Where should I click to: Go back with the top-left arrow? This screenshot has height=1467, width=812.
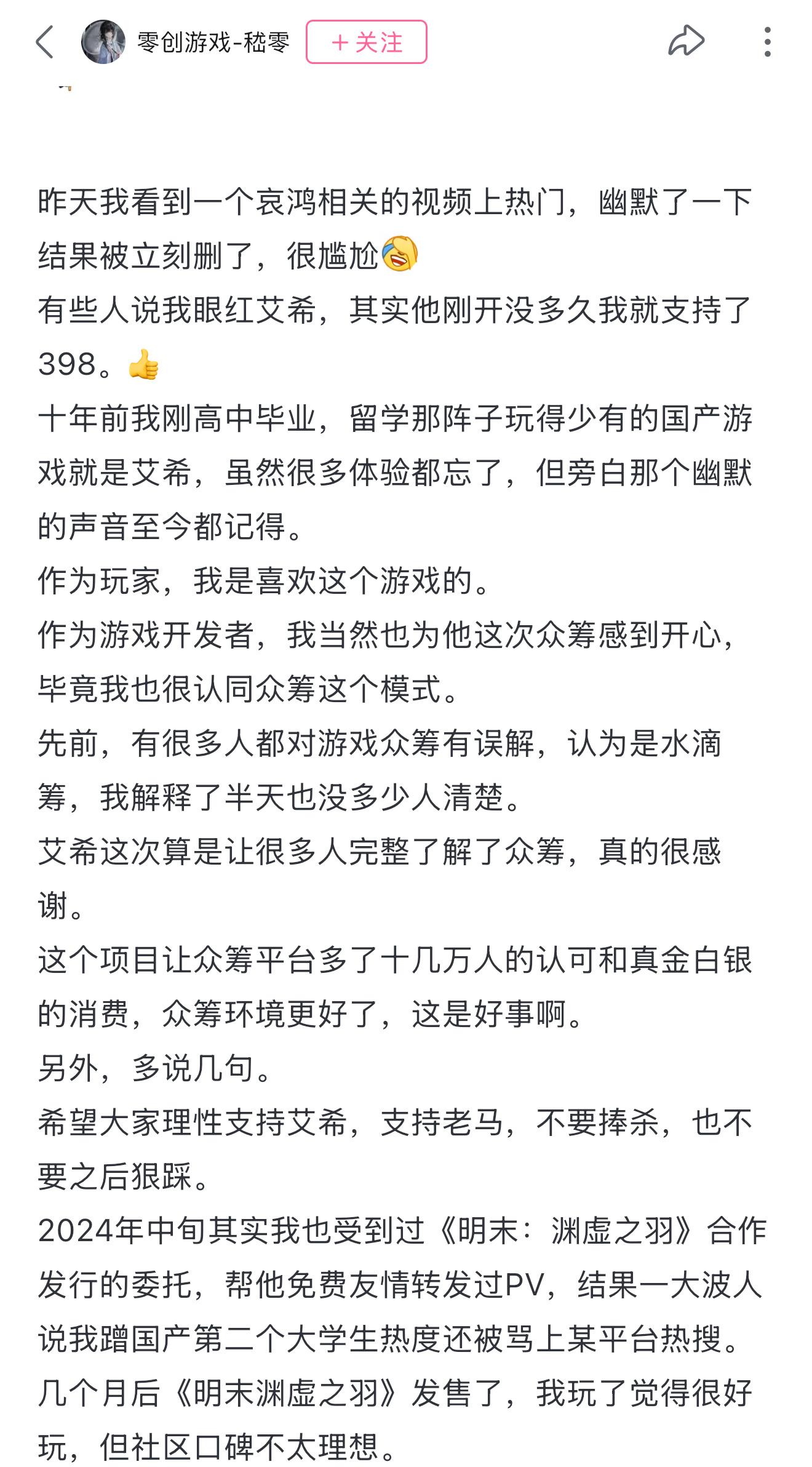click(45, 42)
